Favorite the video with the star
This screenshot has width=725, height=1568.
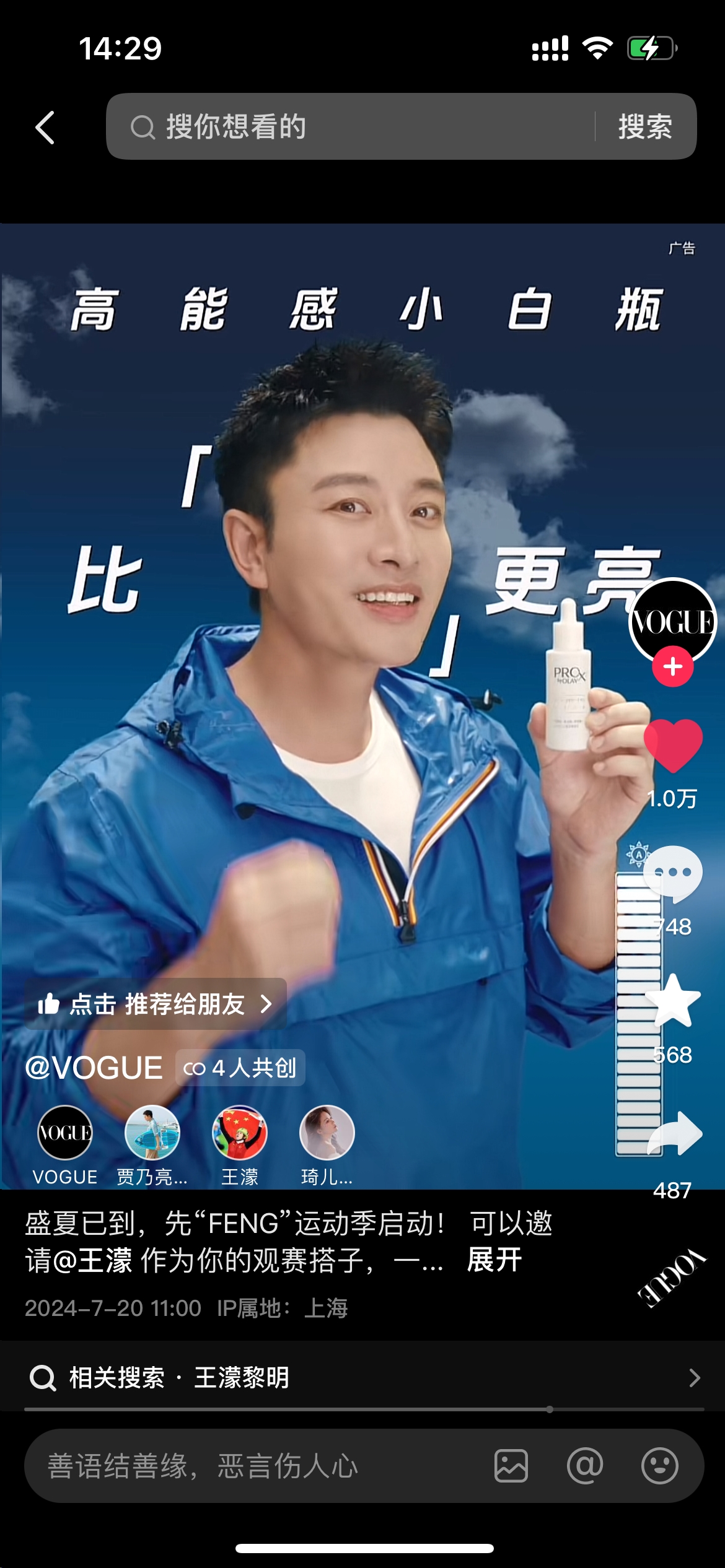673,1000
